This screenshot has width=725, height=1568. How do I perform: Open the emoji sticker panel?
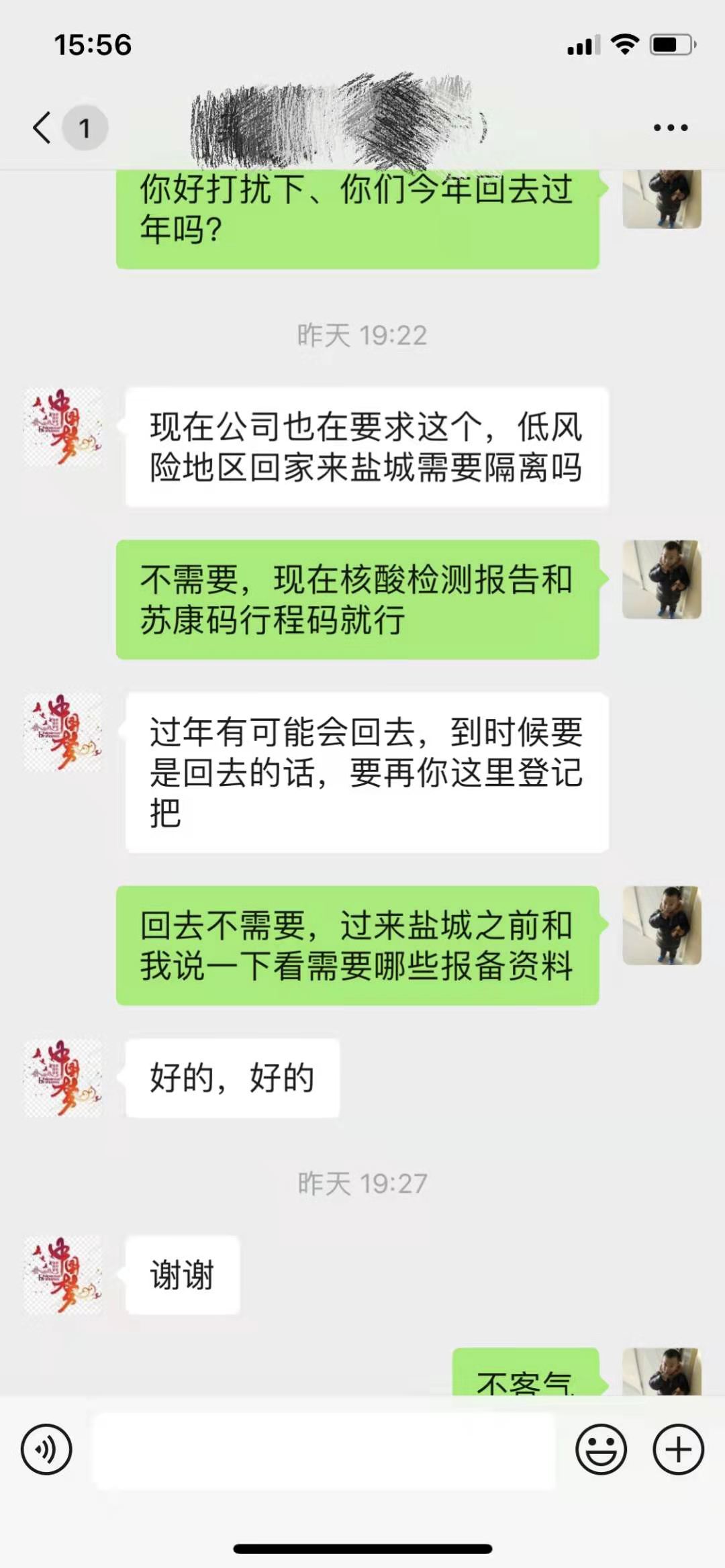pyautogui.click(x=601, y=1449)
